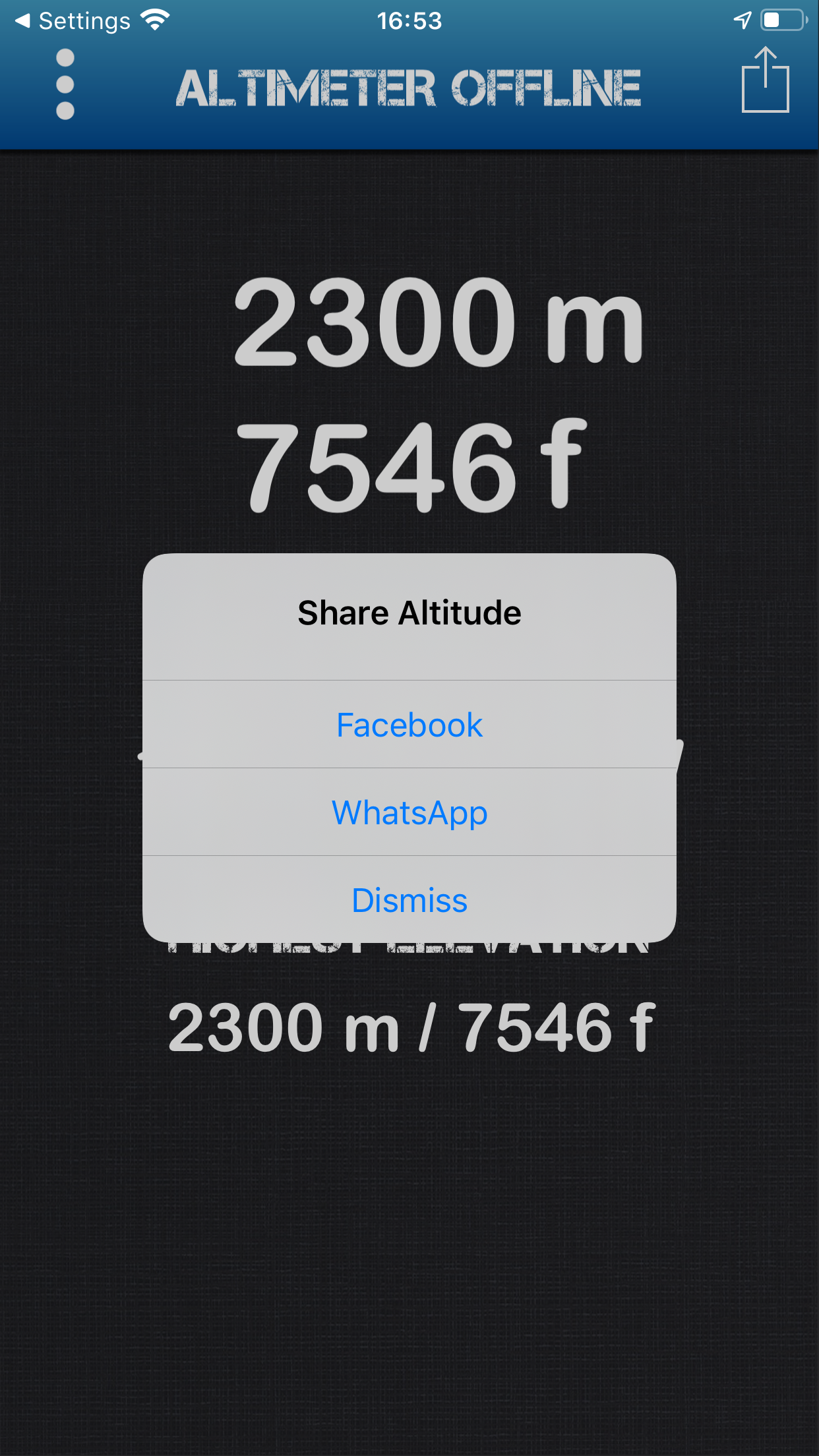
Task: Share altitude to Facebook
Action: tap(409, 724)
